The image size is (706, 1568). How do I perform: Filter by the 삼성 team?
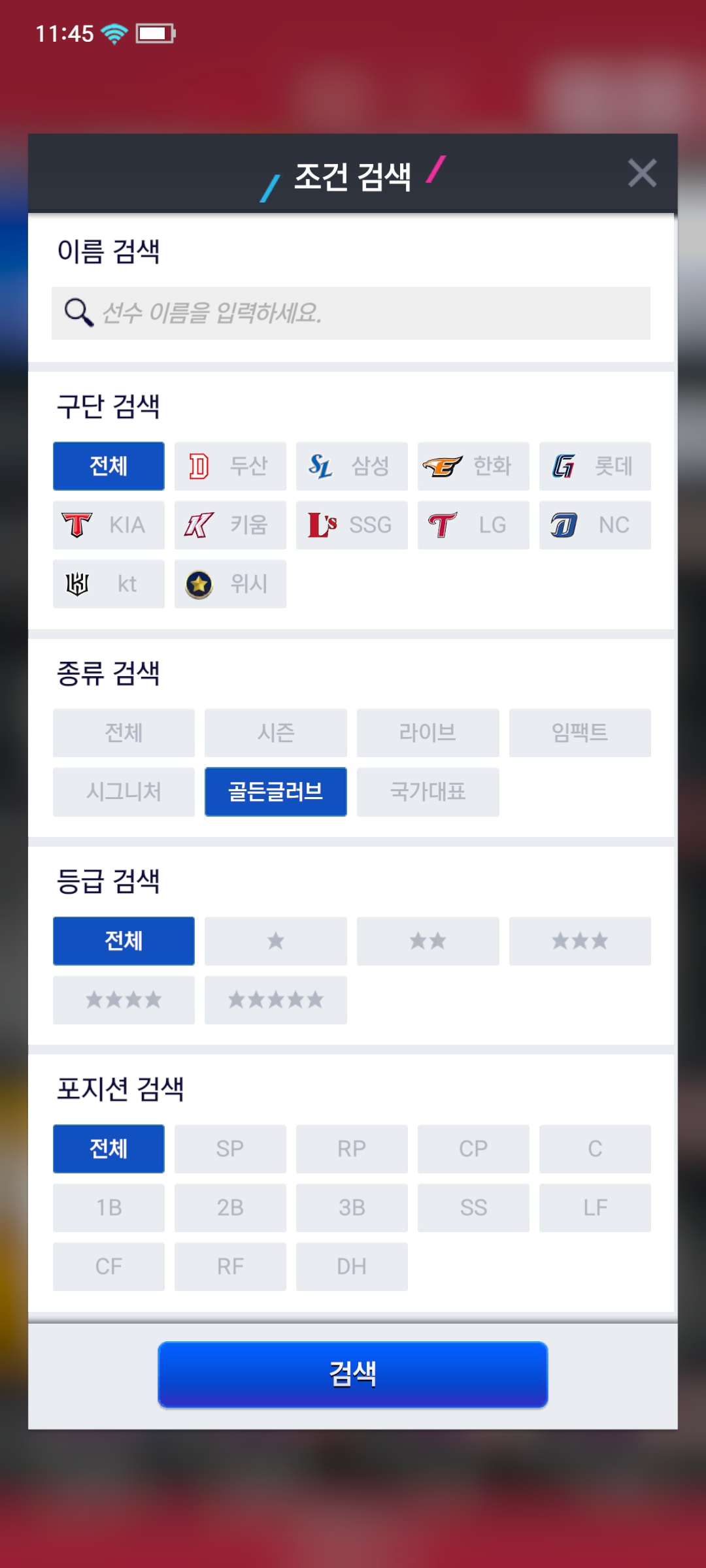[352, 466]
